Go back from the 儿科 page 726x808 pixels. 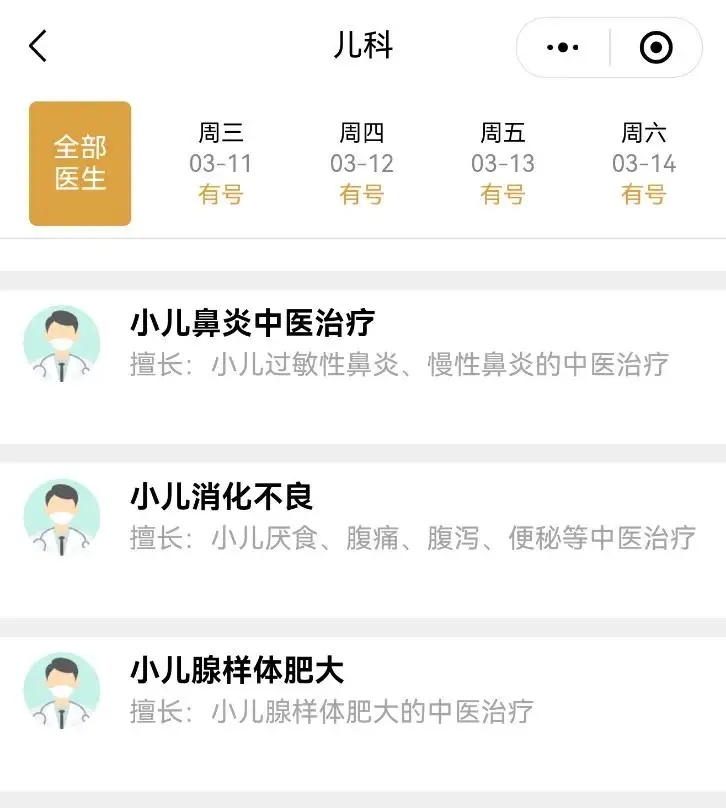pos(38,46)
